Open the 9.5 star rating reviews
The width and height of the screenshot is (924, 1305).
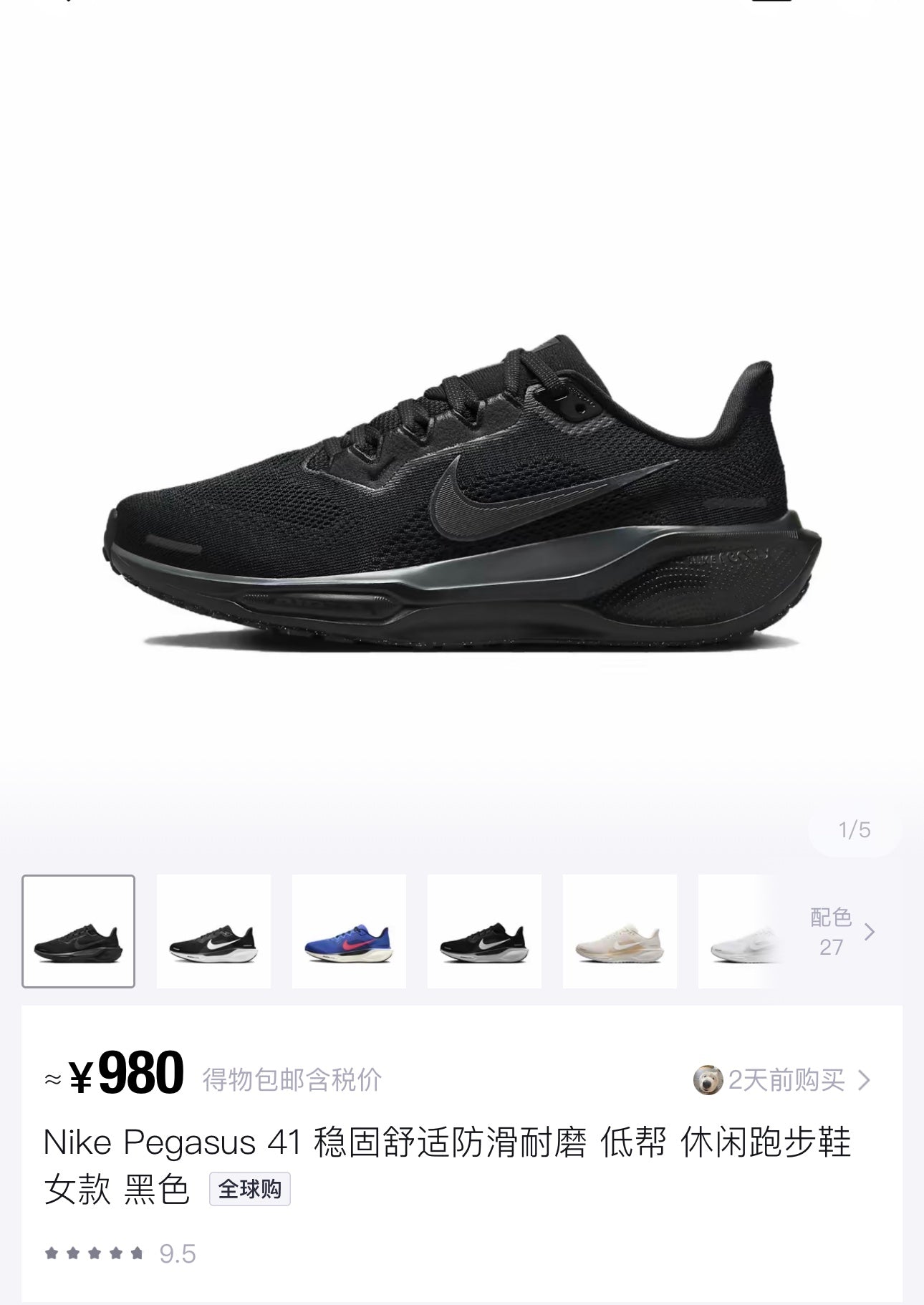point(120,1253)
